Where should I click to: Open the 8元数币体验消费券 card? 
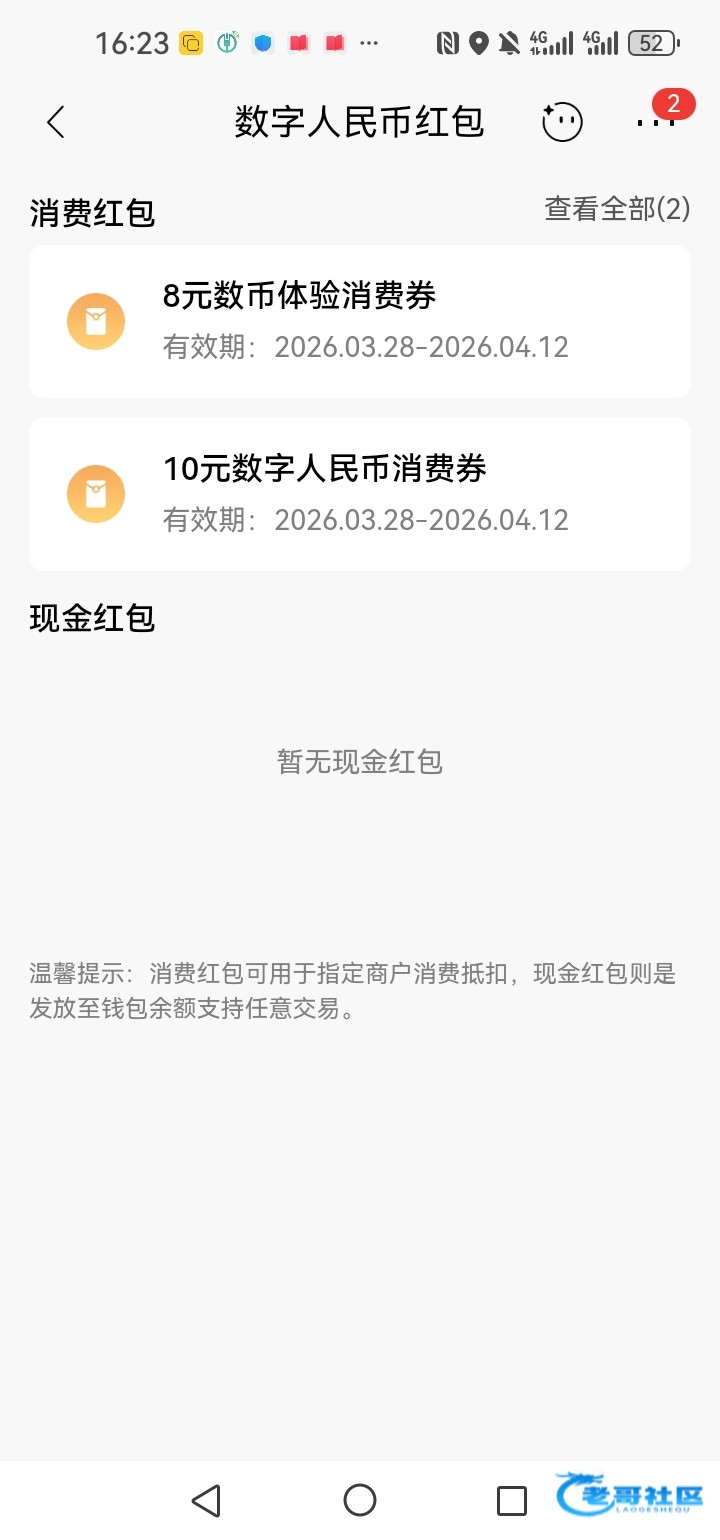tap(360, 321)
